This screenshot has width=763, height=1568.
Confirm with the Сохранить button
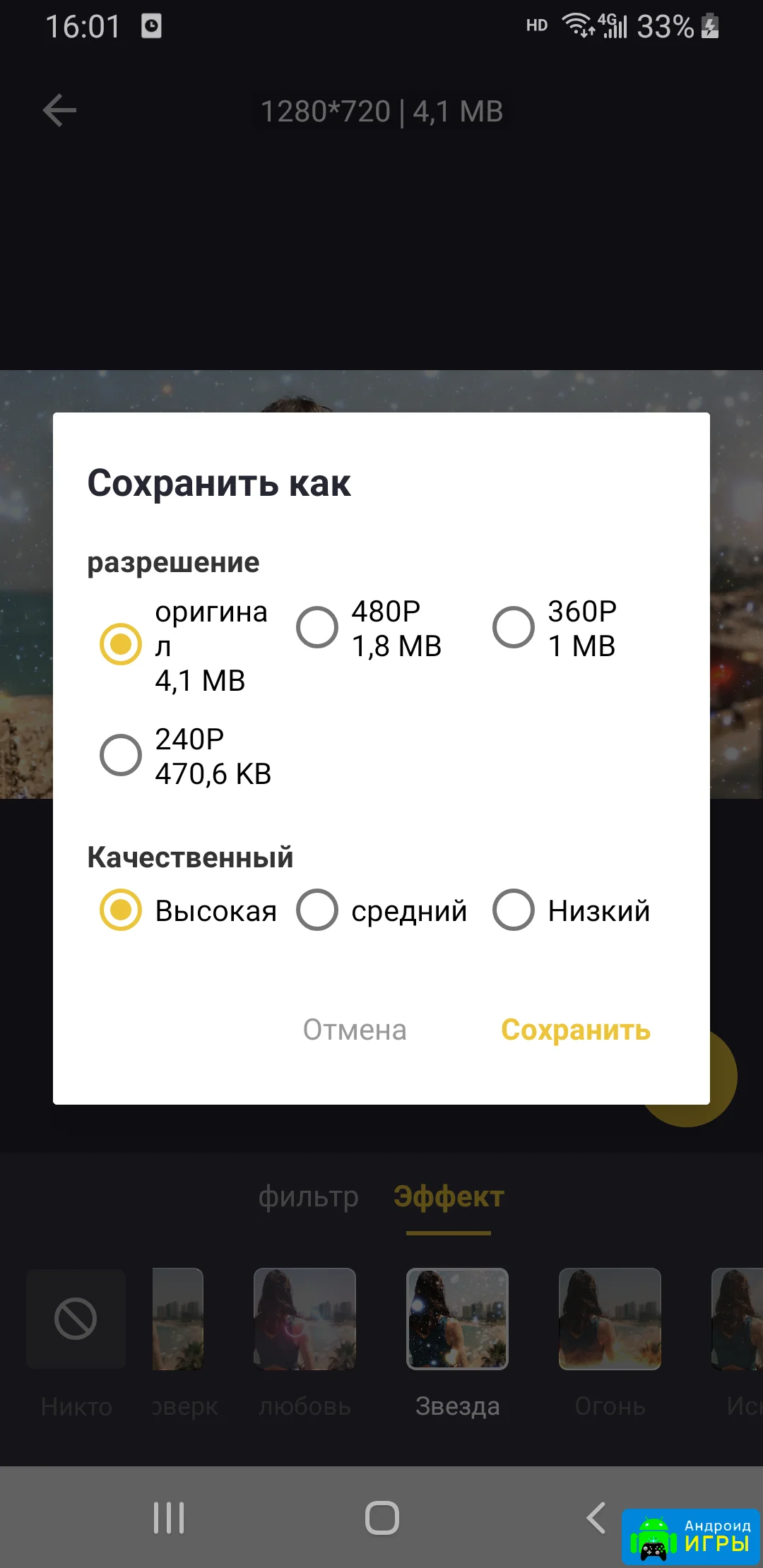(576, 1030)
